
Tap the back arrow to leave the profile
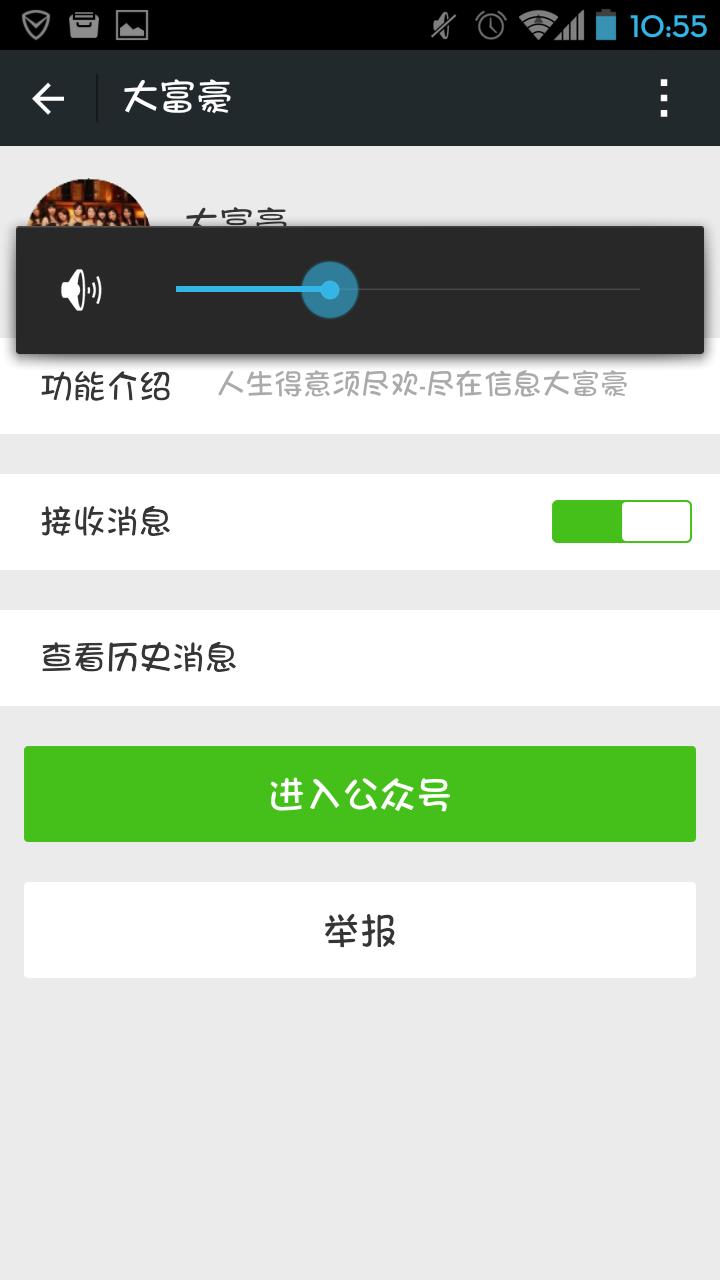tap(46, 97)
